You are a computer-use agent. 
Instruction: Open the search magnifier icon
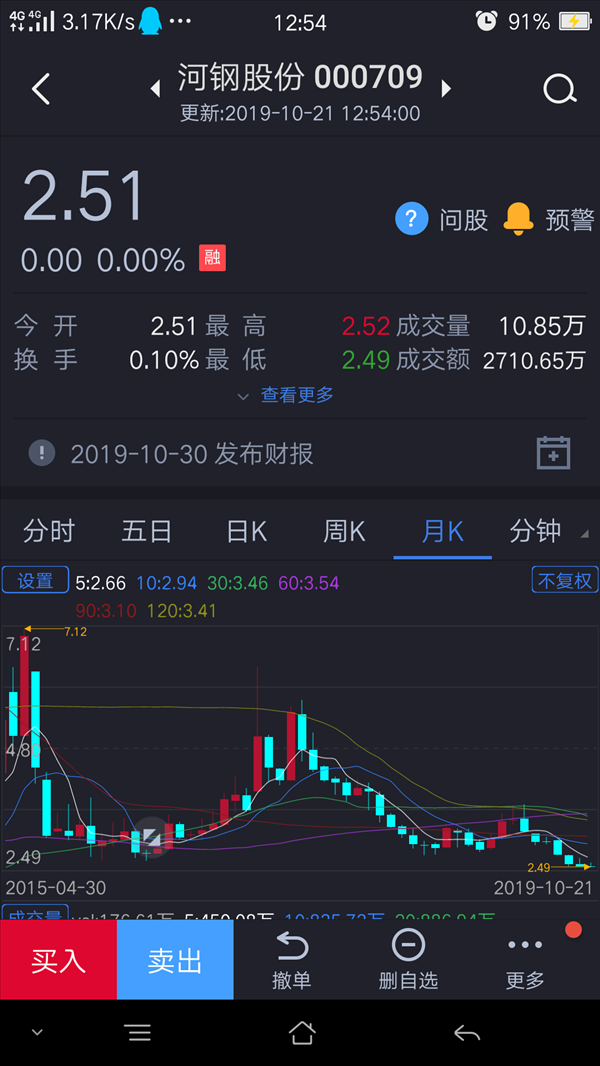[560, 88]
